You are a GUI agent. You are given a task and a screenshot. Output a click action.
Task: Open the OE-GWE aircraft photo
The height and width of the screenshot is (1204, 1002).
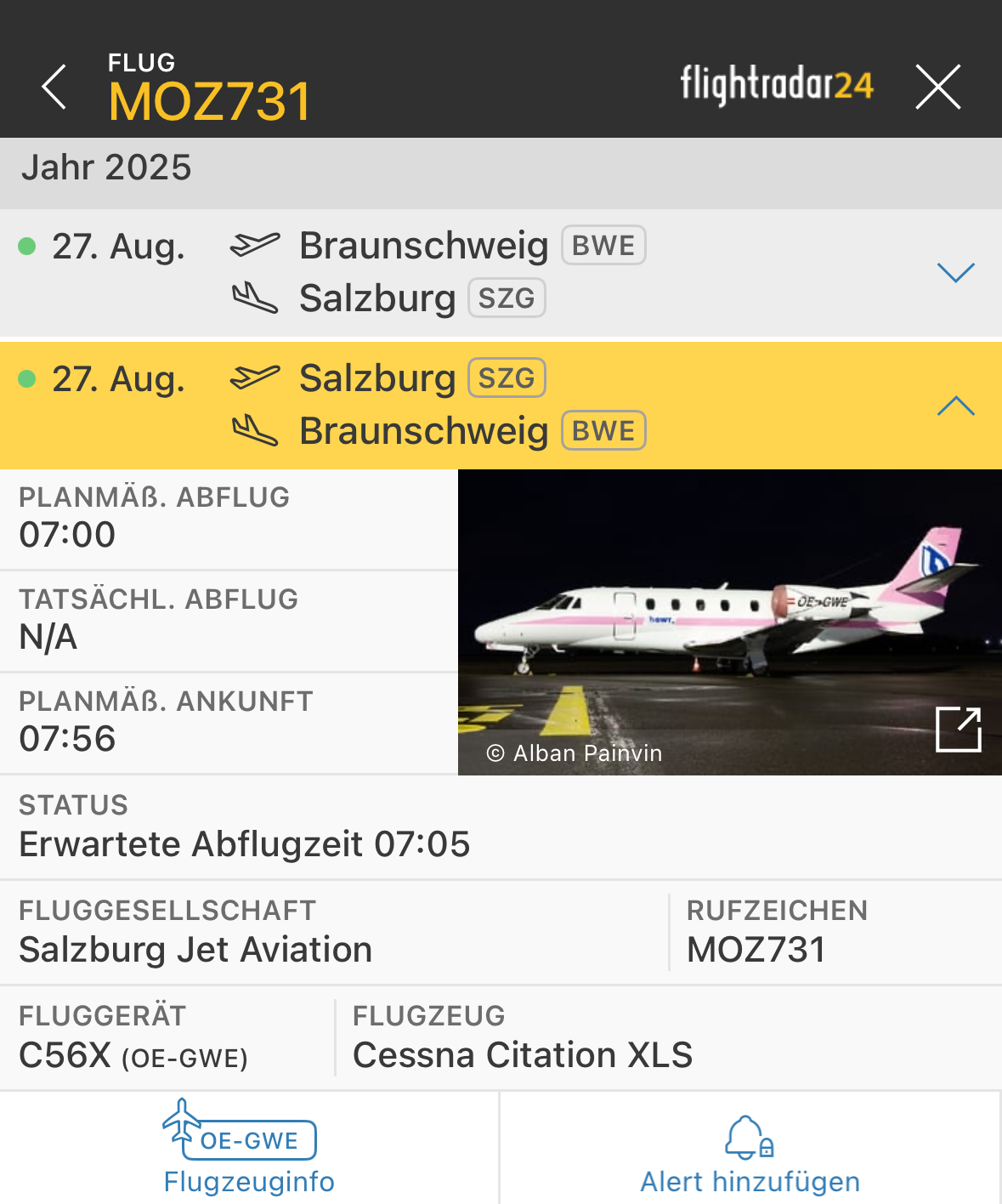click(958, 730)
